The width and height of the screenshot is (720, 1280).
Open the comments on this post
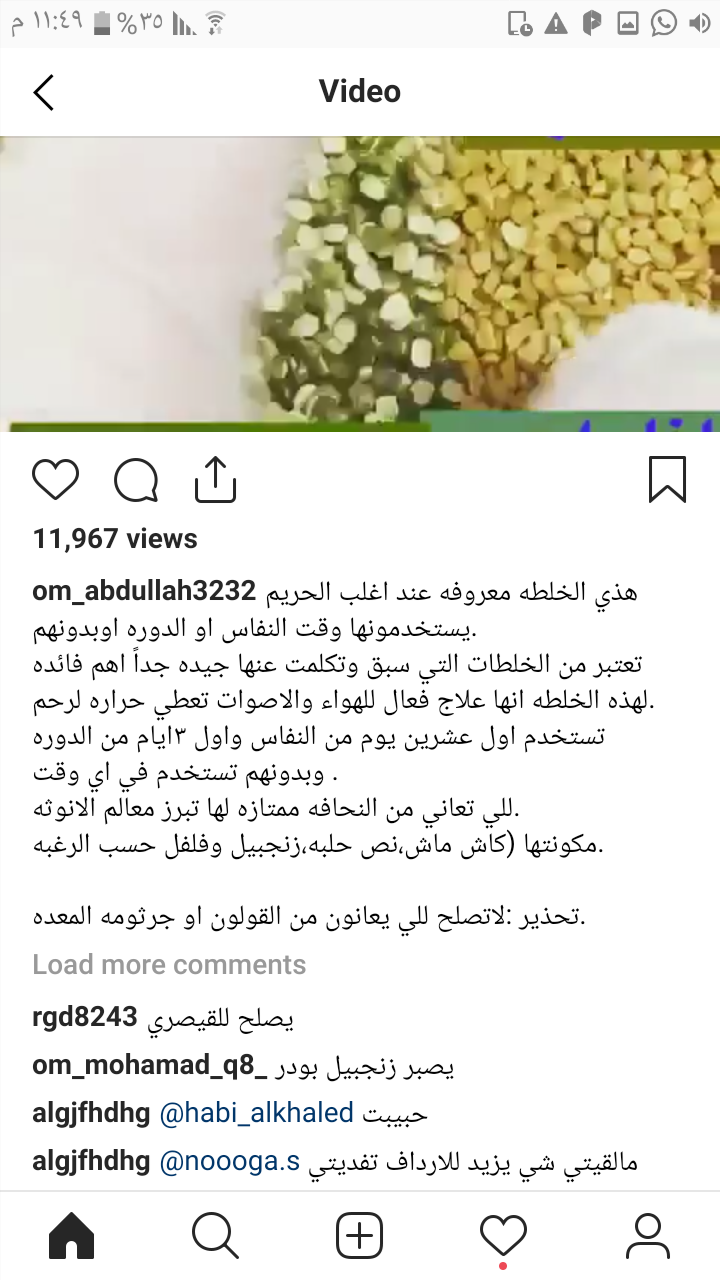pos(136,480)
